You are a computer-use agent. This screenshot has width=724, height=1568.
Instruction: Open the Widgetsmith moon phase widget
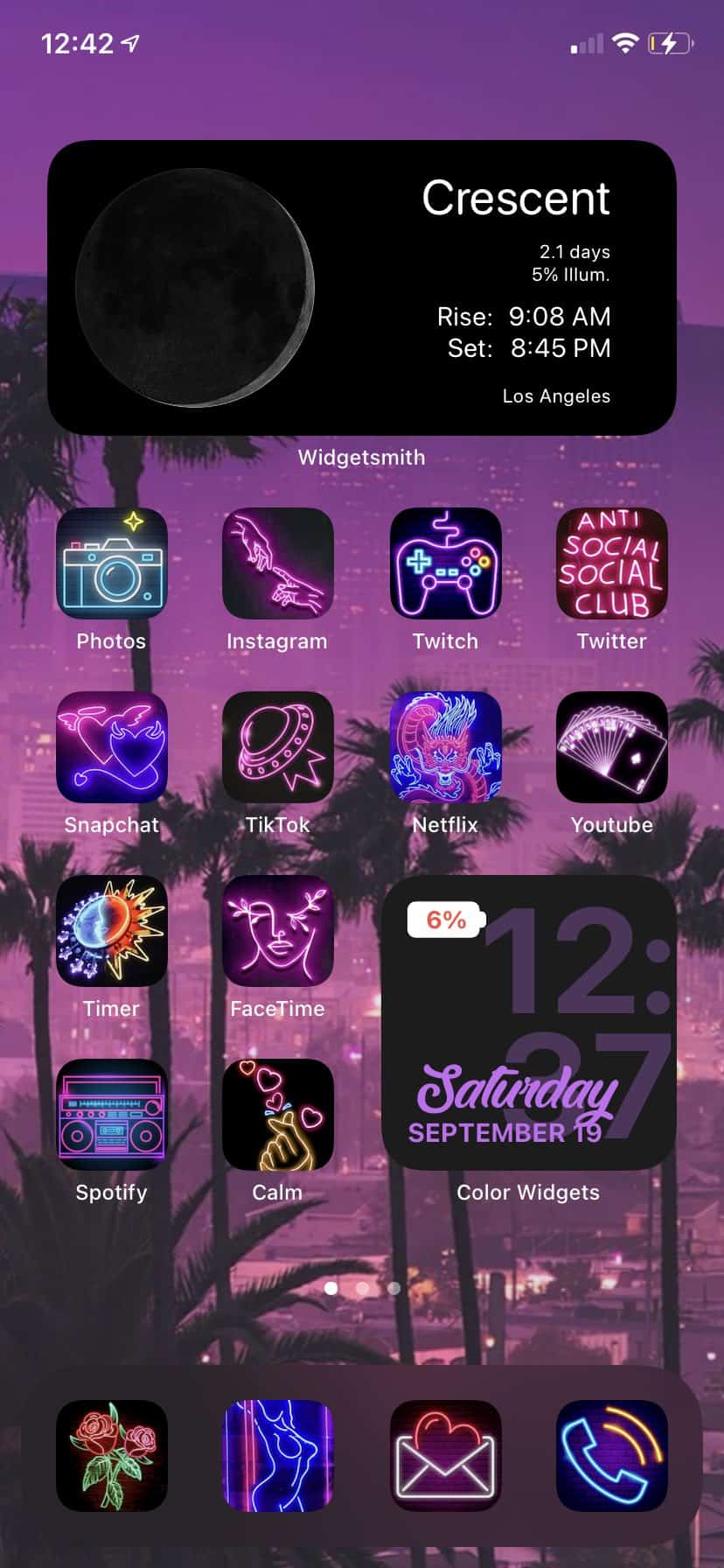point(361,287)
